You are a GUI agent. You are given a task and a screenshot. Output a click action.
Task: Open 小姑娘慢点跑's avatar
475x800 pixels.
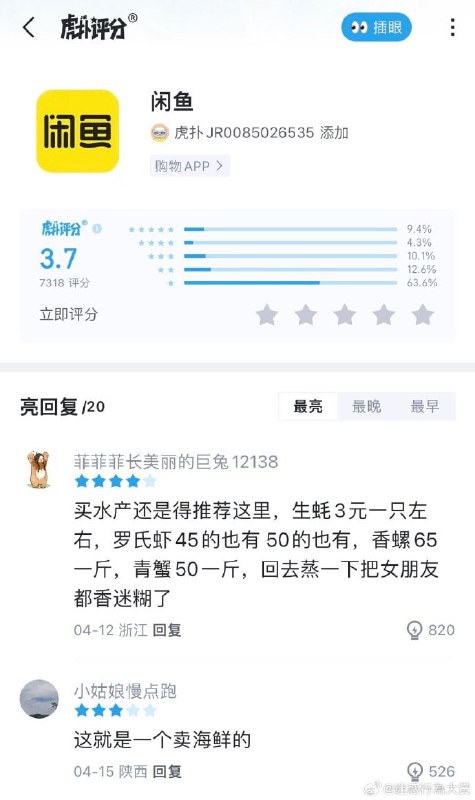click(x=39, y=698)
